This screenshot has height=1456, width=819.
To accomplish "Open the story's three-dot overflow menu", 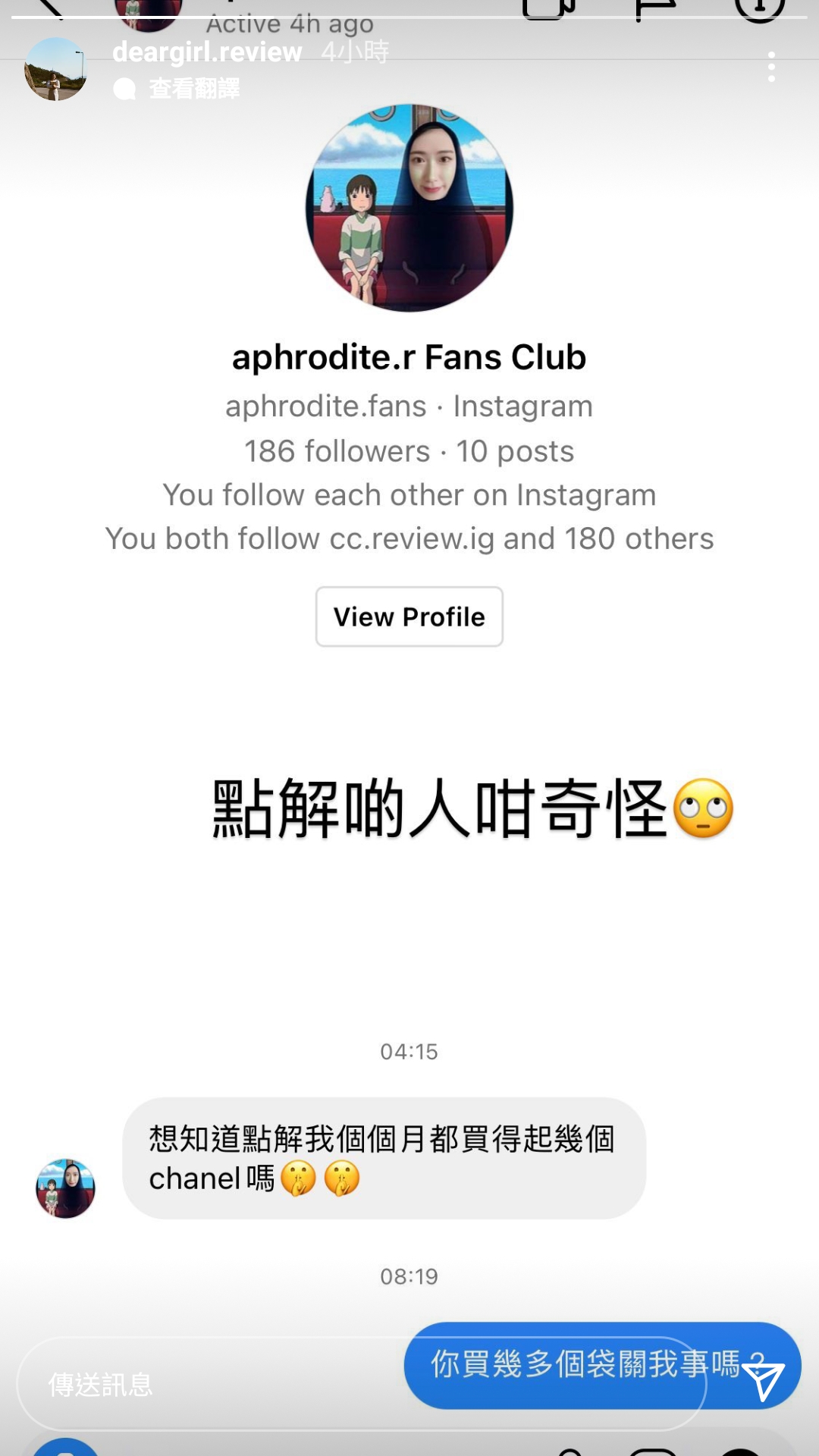I will pos(771,67).
